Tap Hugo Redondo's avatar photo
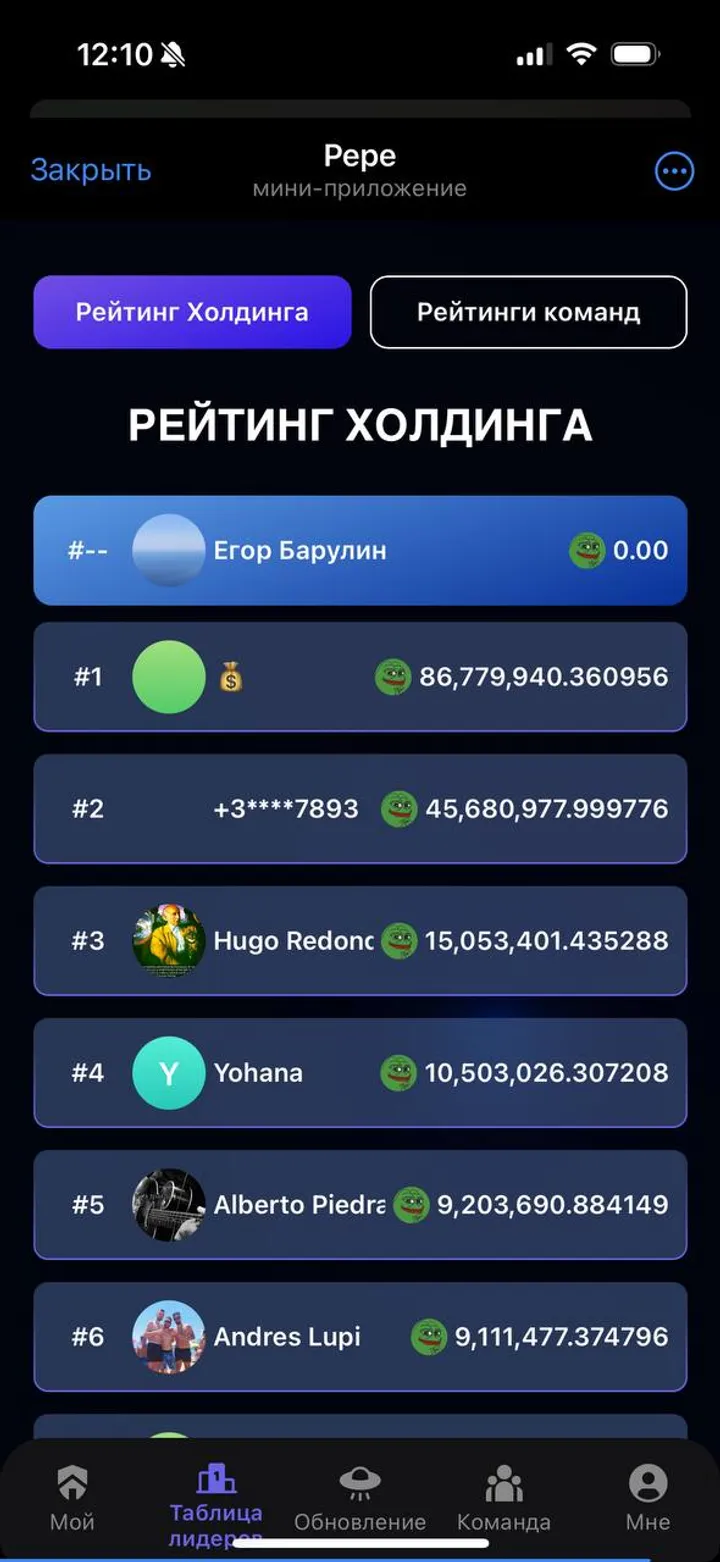This screenshot has width=720, height=1562. point(168,941)
